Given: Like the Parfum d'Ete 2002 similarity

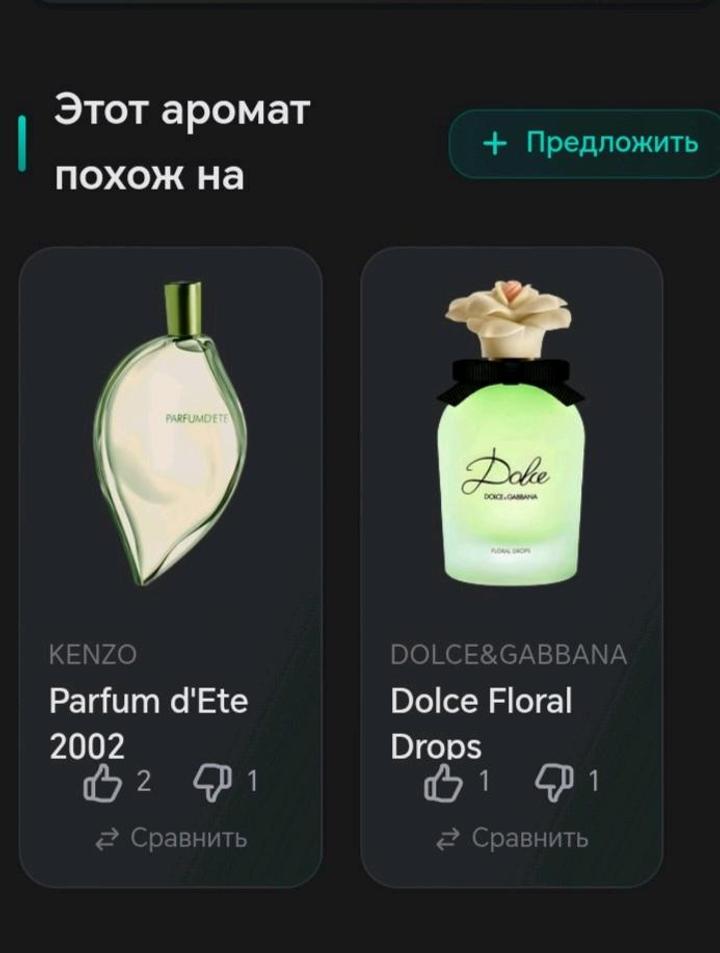Looking at the screenshot, I should click(x=103, y=782).
